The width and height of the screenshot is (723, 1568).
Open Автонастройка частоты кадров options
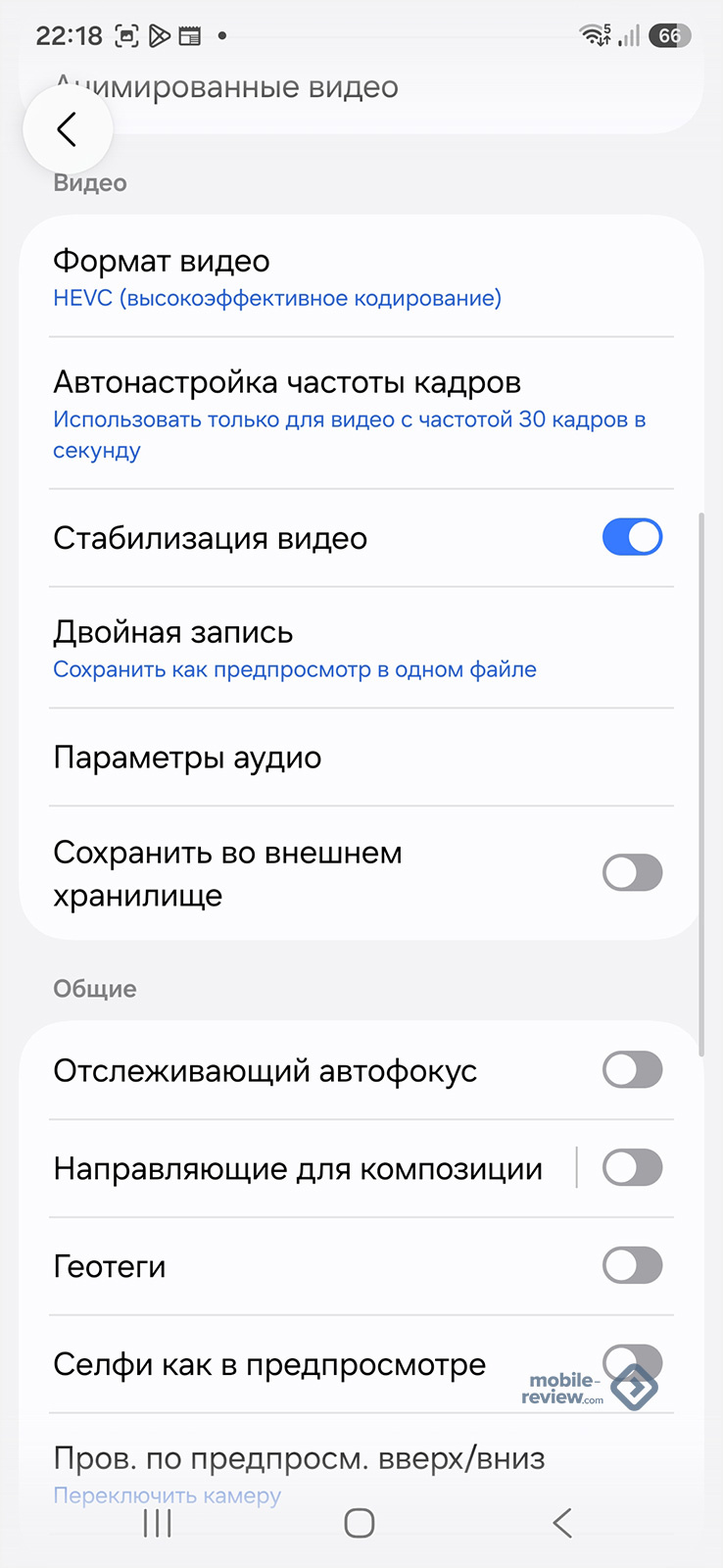[x=361, y=414]
